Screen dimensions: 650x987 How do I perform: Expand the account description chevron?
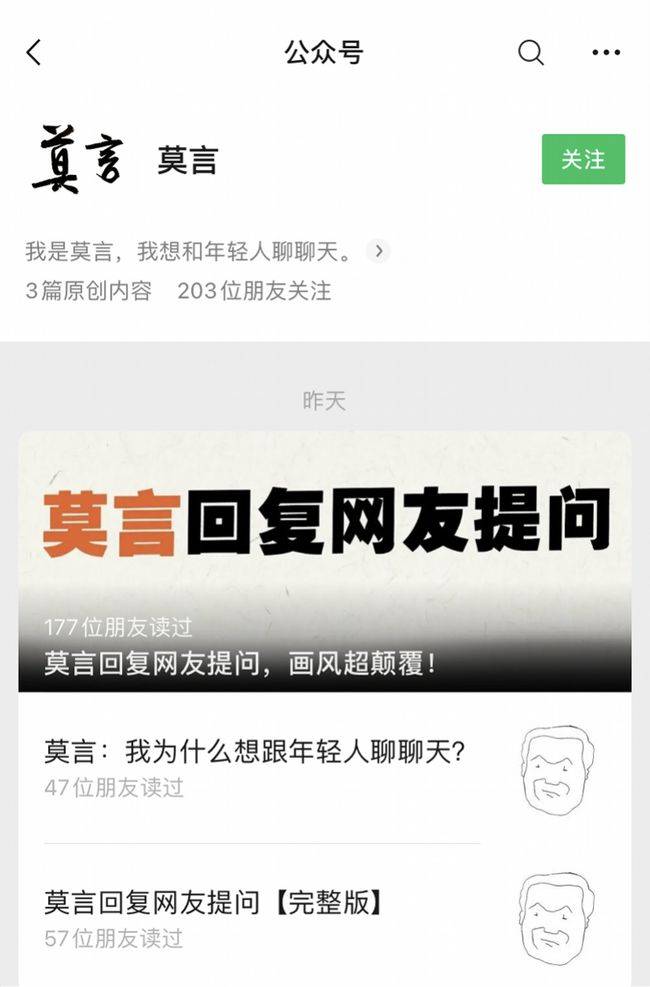point(377,251)
